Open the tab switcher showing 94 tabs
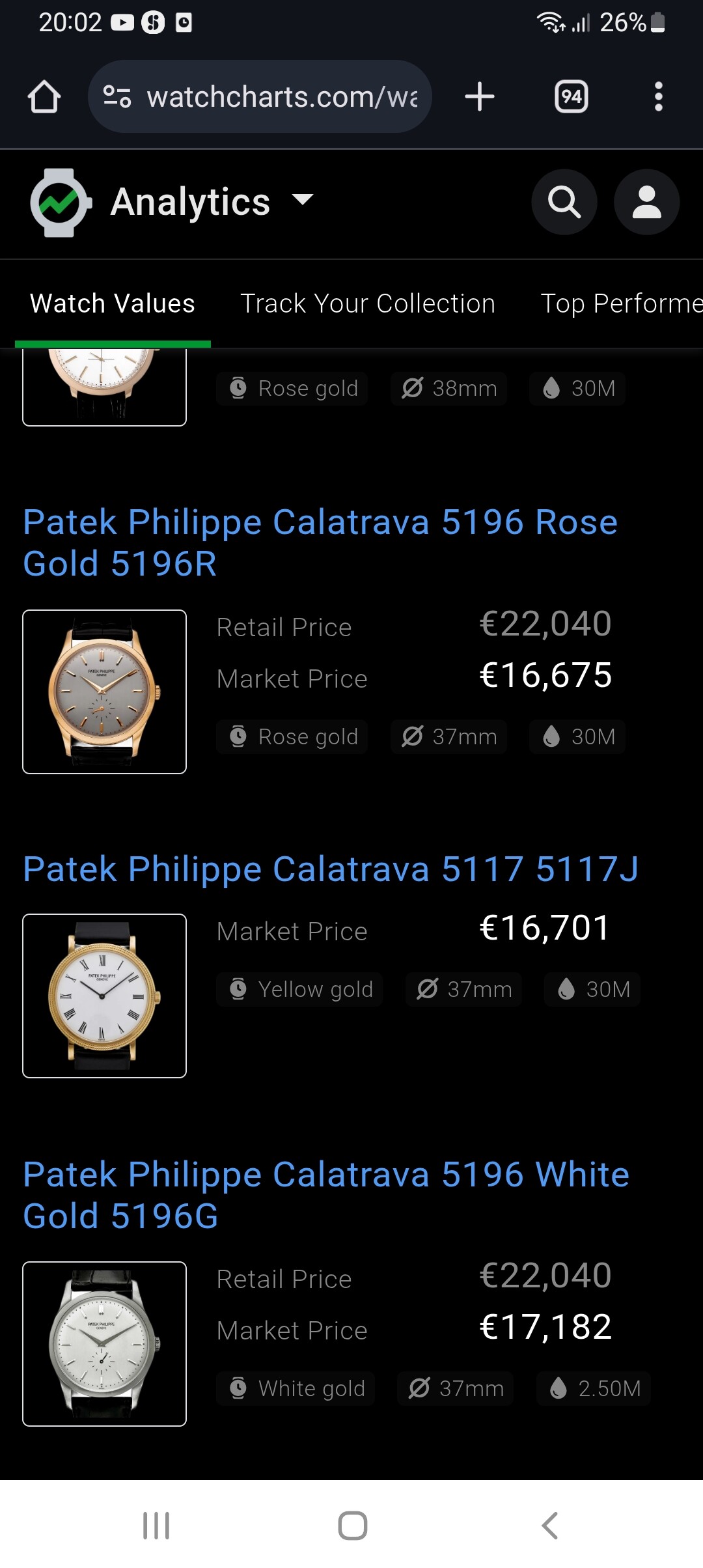703x1568 pixels. (572, 96)
